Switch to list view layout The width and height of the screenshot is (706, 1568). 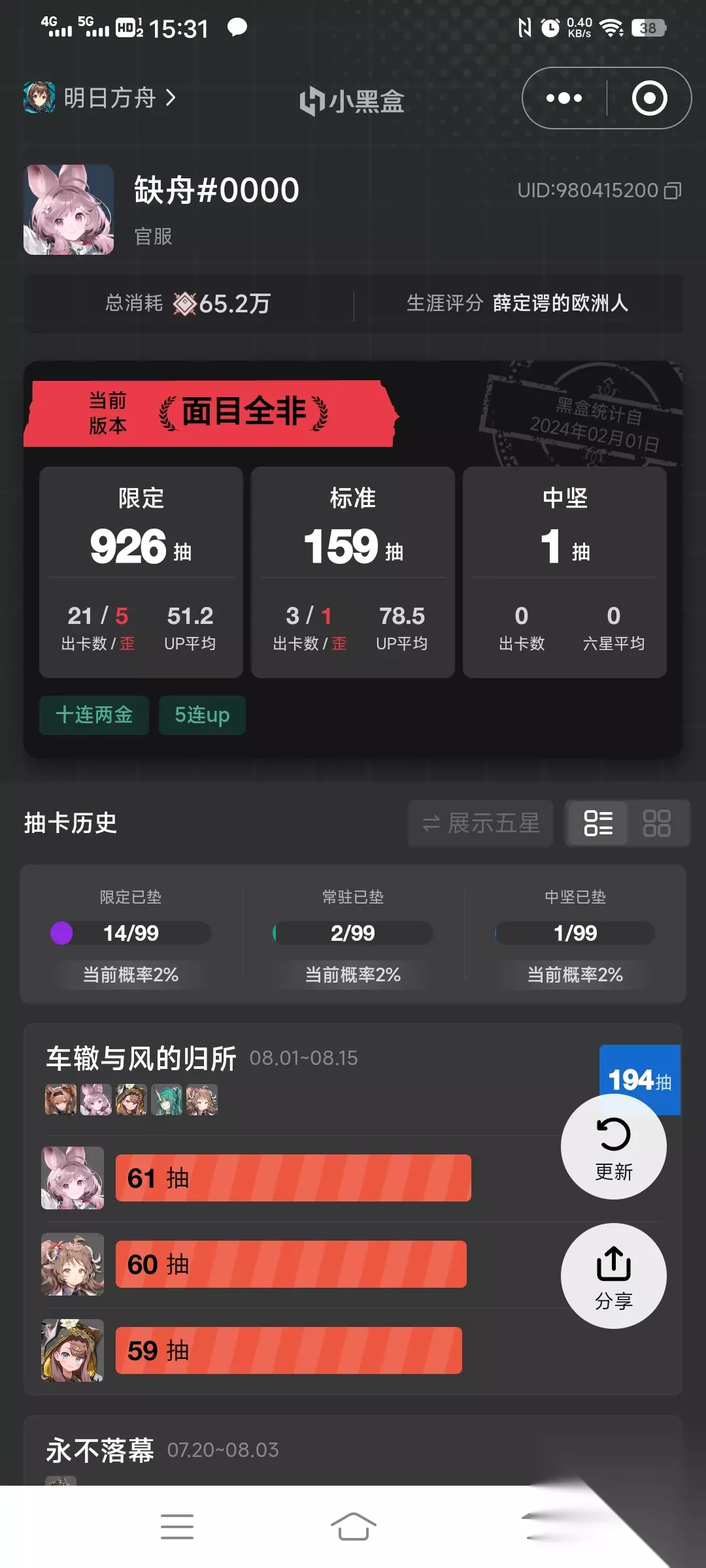(598, 823)
